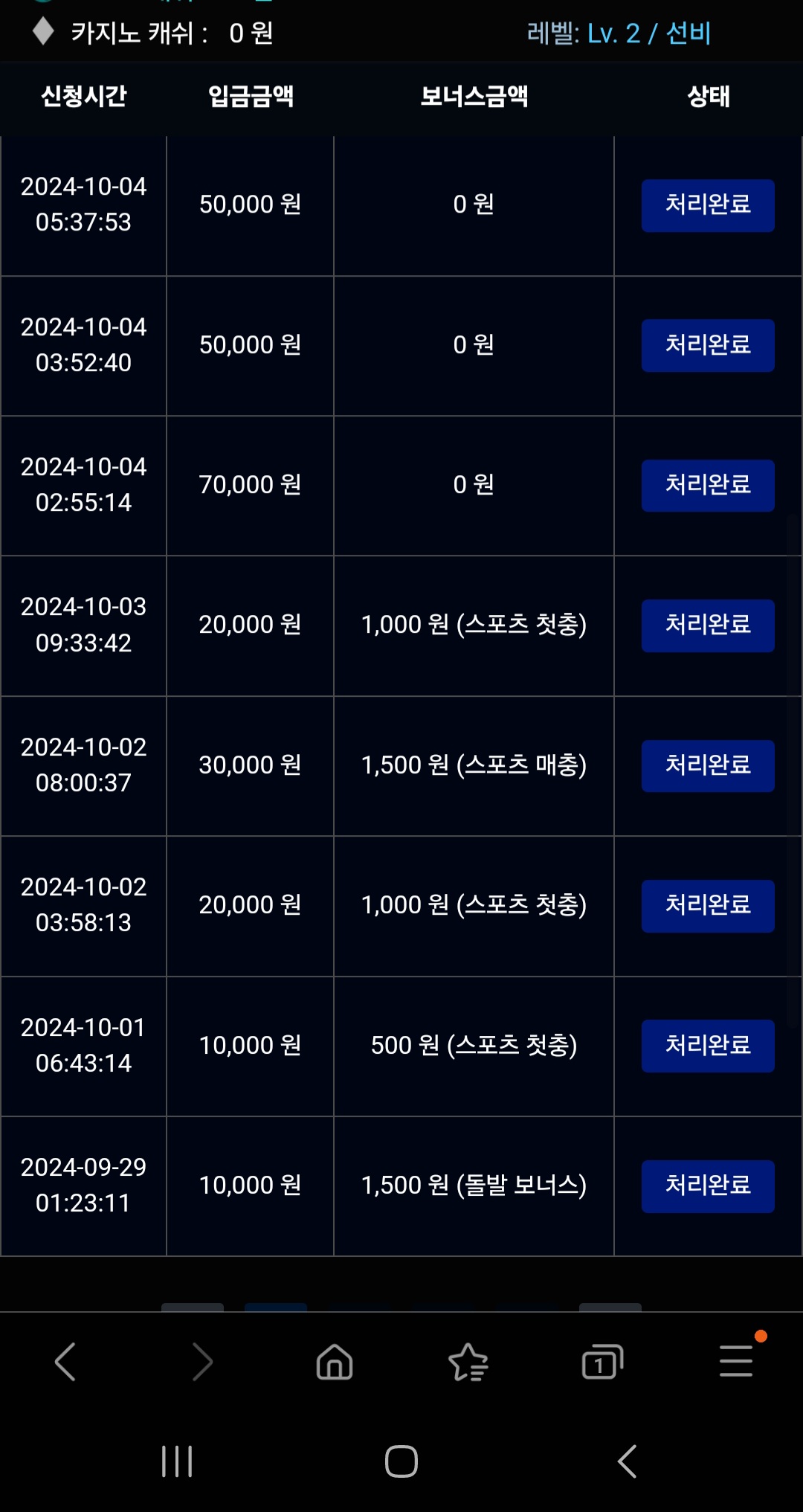803x1512 pixels.
Task: Tap the system home button
Action: click(401, 1461)
